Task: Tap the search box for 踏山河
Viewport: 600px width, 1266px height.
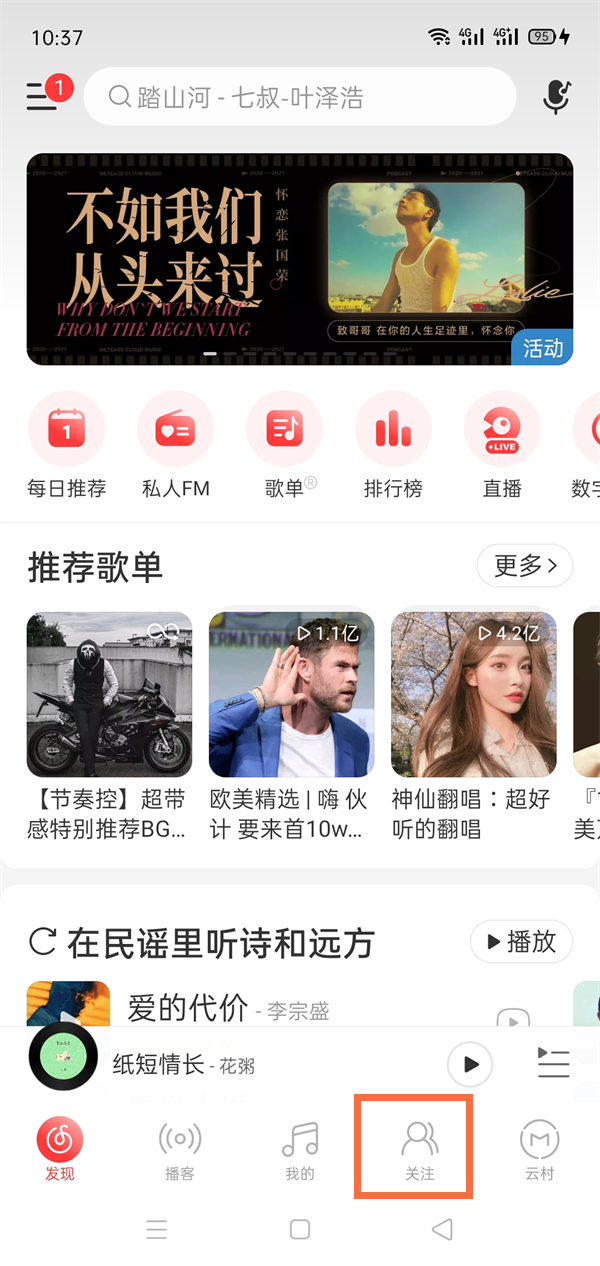Action: point(300,97)
